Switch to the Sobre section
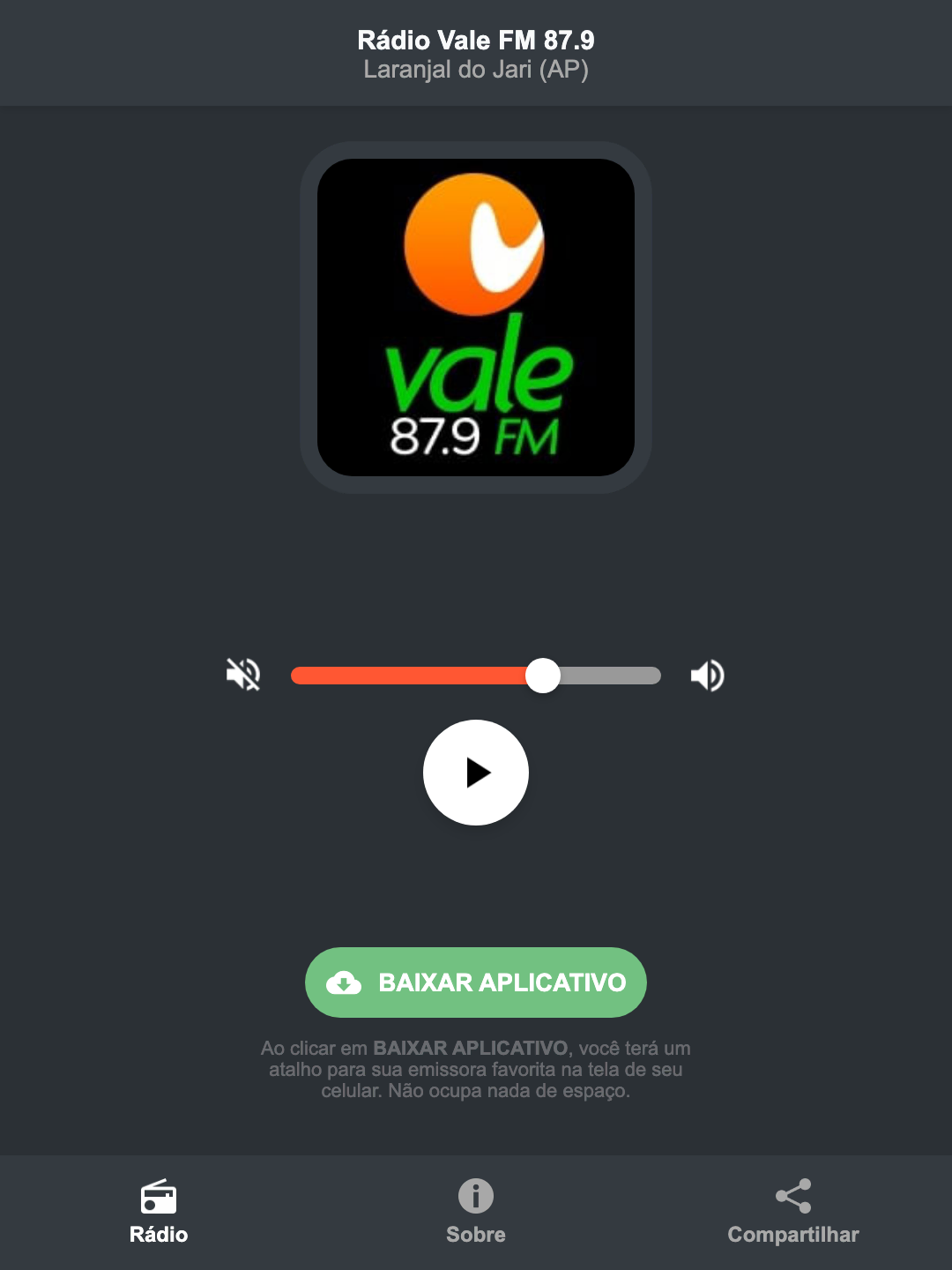This screenshot has width=952, height=1270. click(x=475, y=1235)
